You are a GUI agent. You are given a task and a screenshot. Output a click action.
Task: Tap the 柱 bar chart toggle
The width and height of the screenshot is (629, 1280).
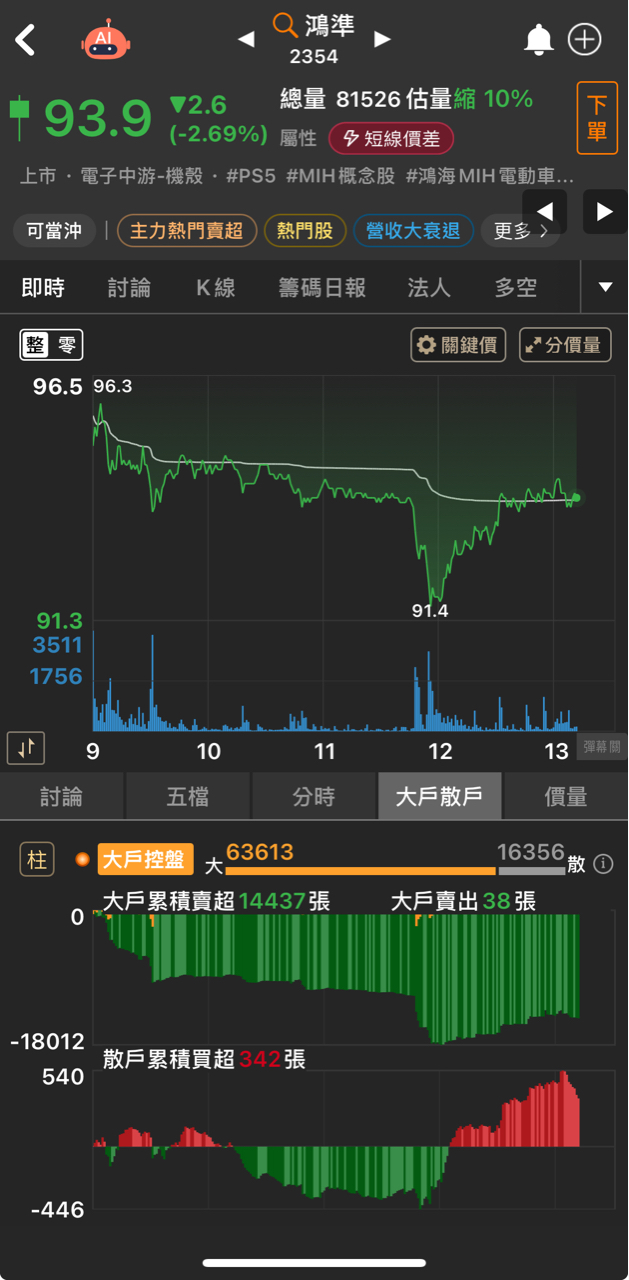point(37,860)
